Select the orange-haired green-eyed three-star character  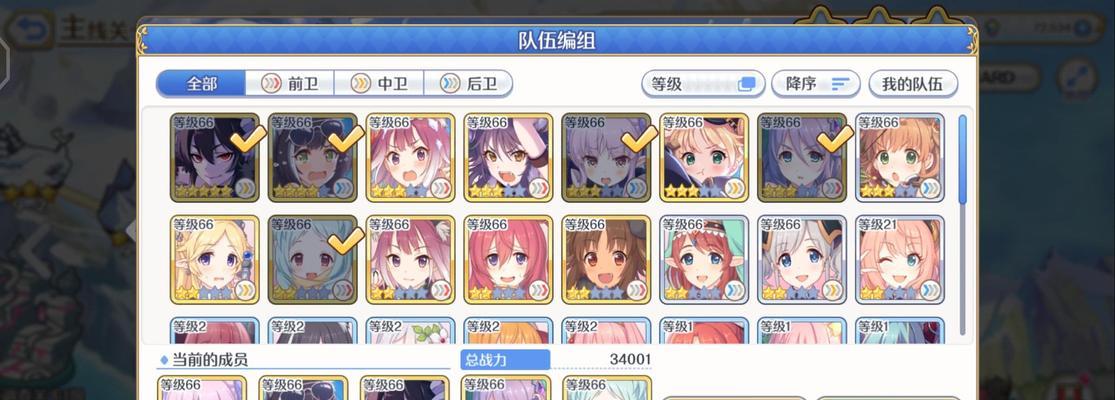coord(900,158)
